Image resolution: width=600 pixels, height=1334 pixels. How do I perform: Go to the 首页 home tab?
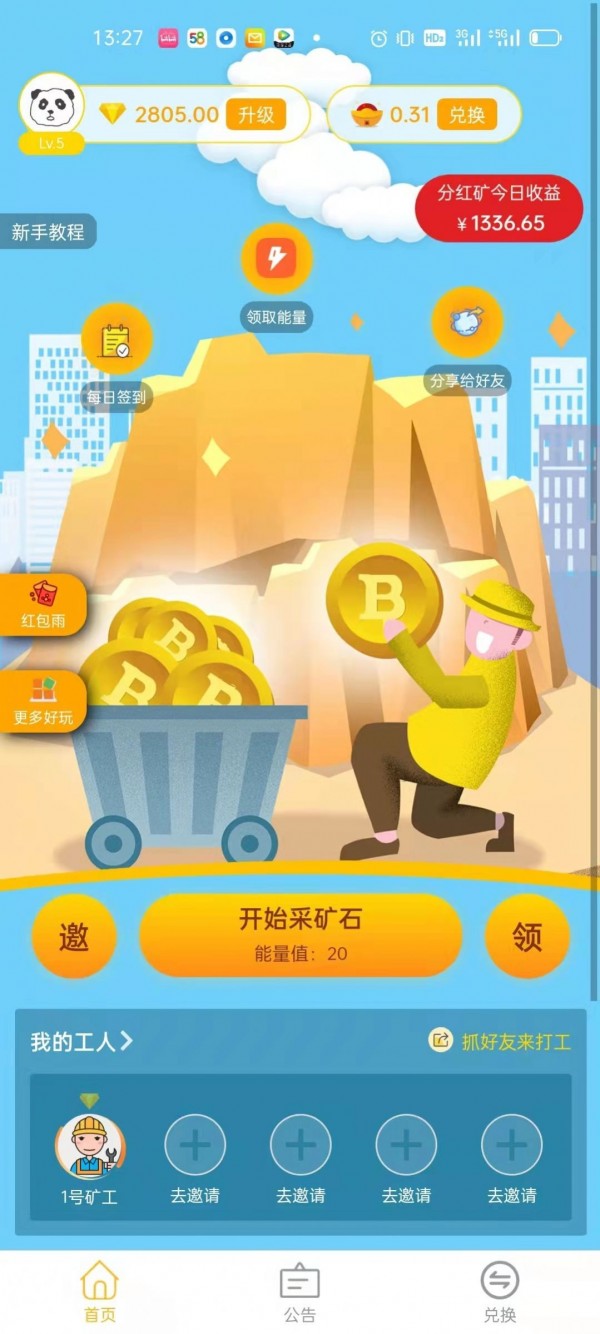pos(99,1292)
